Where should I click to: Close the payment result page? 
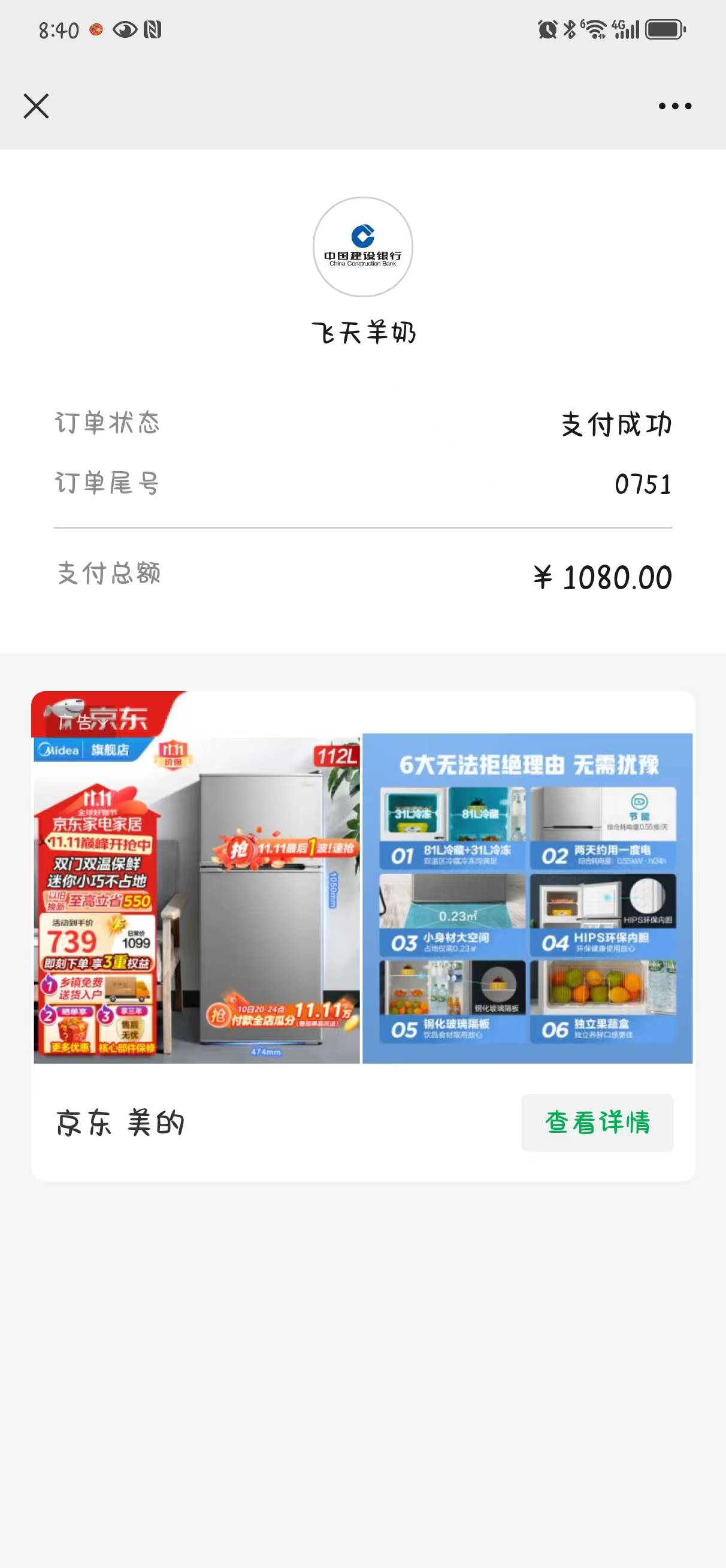tap(36, 106)
